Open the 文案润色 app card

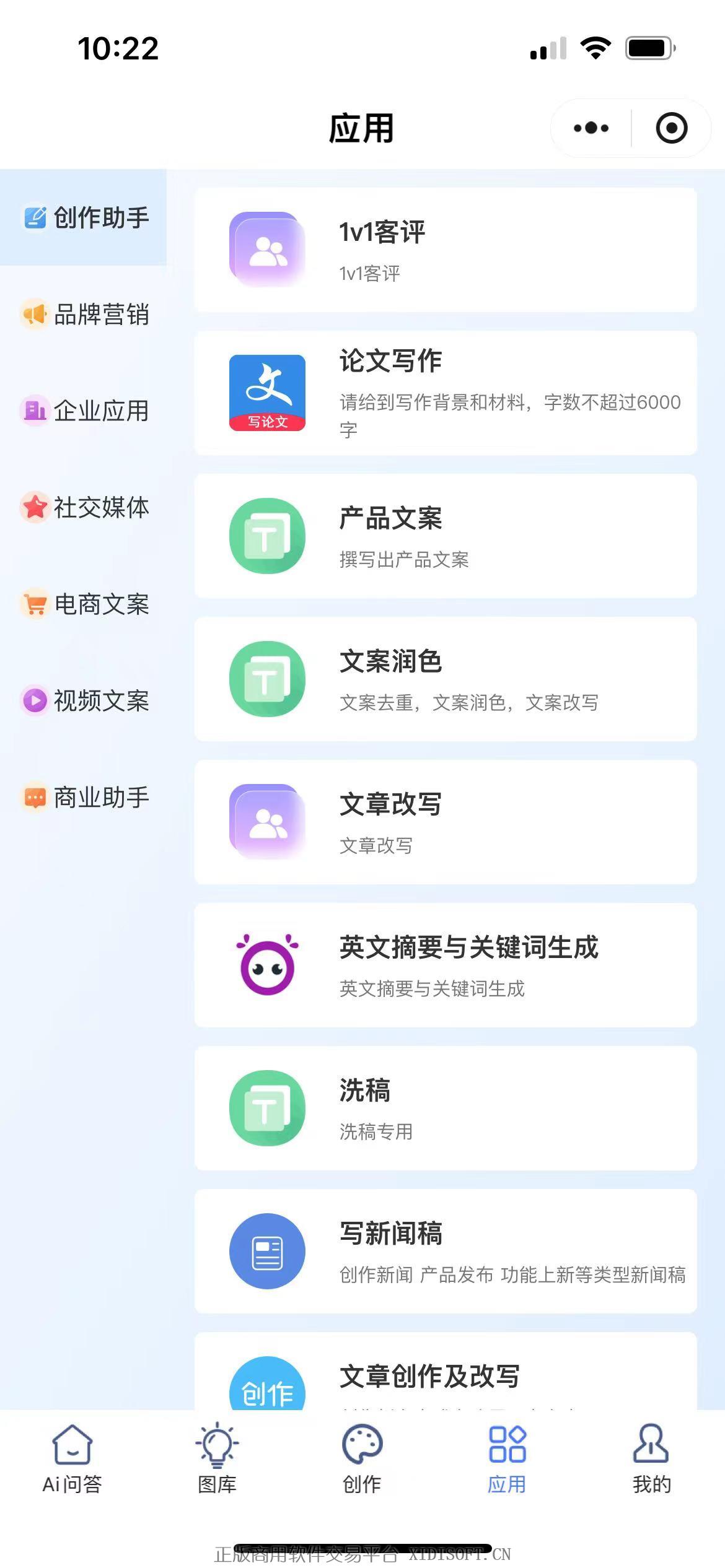coord(446,679)
